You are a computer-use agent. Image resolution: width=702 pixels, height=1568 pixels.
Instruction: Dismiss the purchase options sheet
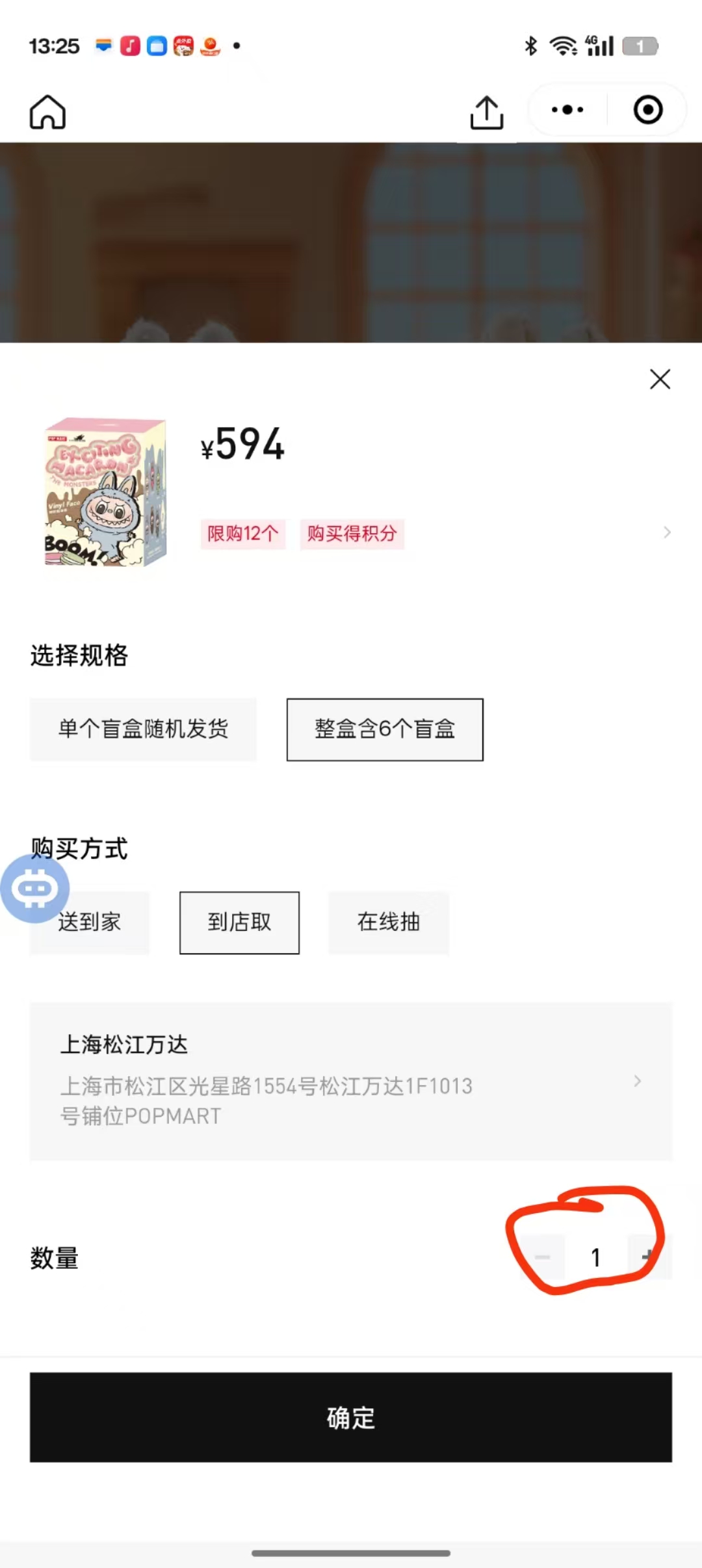point(660,379)
